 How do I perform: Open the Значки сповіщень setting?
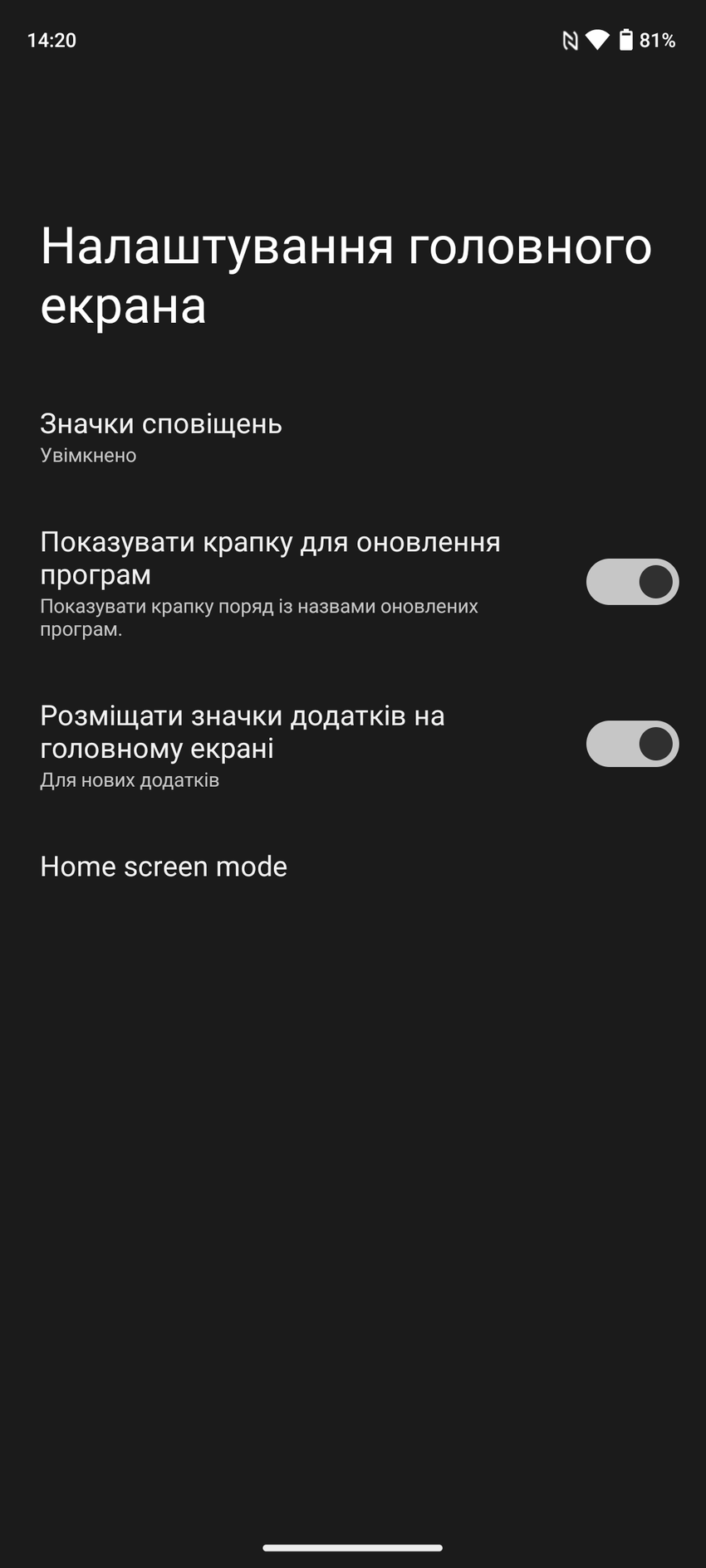[x=161, y=437]
